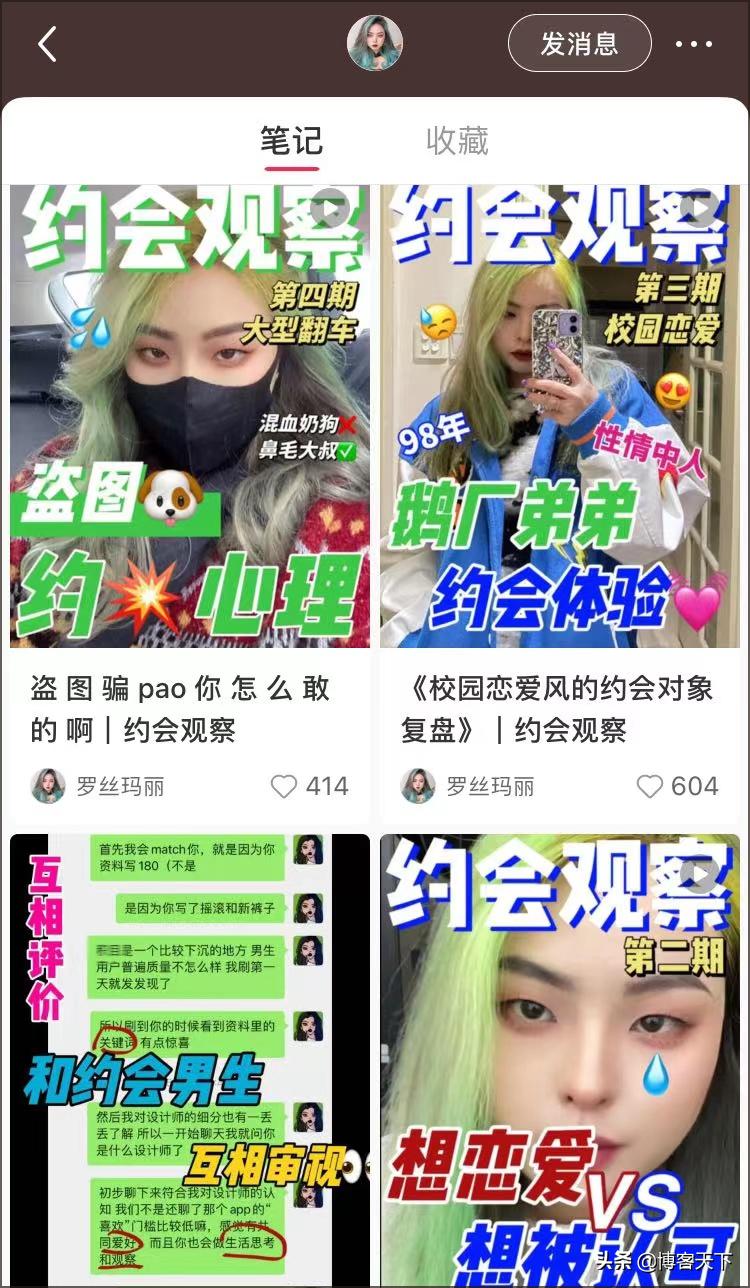
Task: Click the back arrow at top left
Action: (x=47, y=43)
